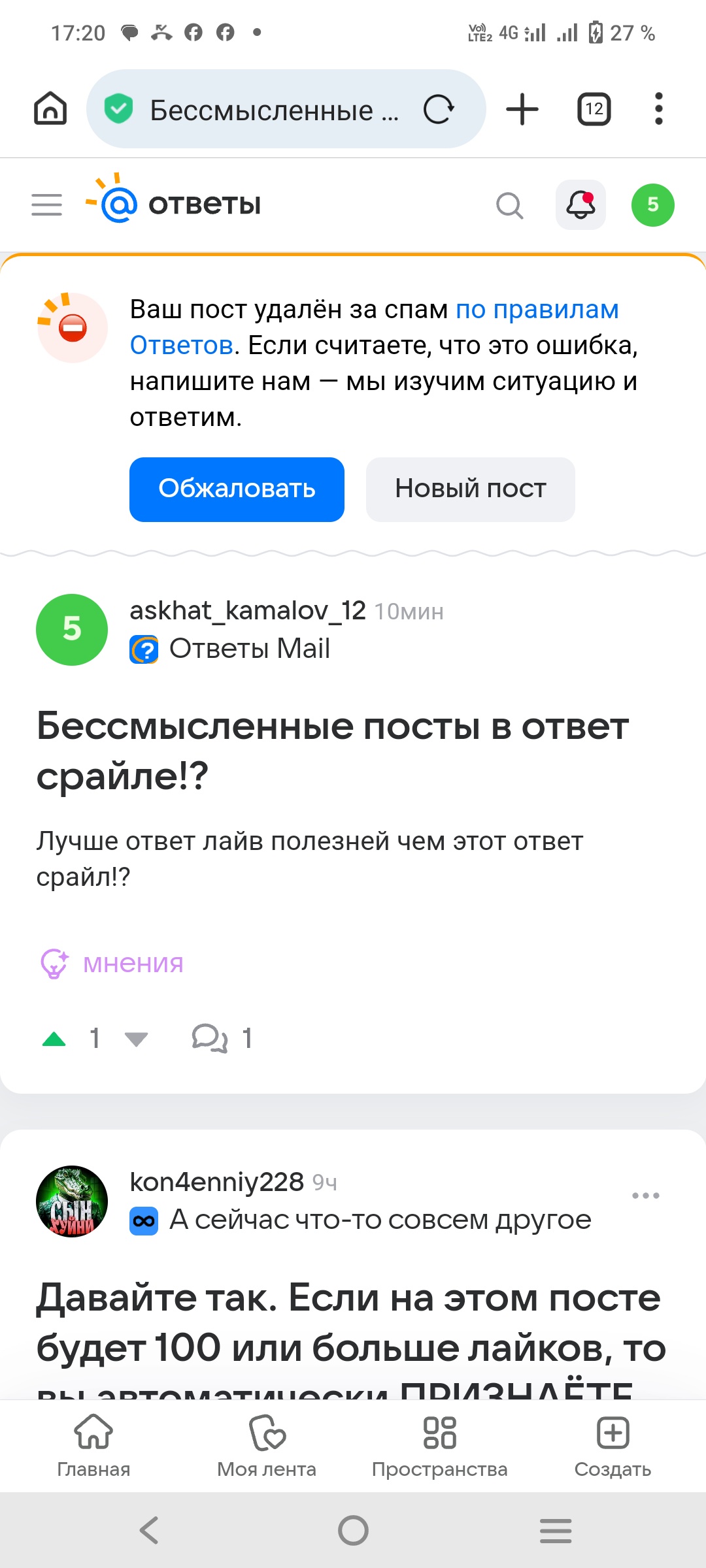Image resolution: width=706 pixels, height=1568 pixels.
Task: Open askhat_kamalov_12's profile
Action: coord(247,611)
